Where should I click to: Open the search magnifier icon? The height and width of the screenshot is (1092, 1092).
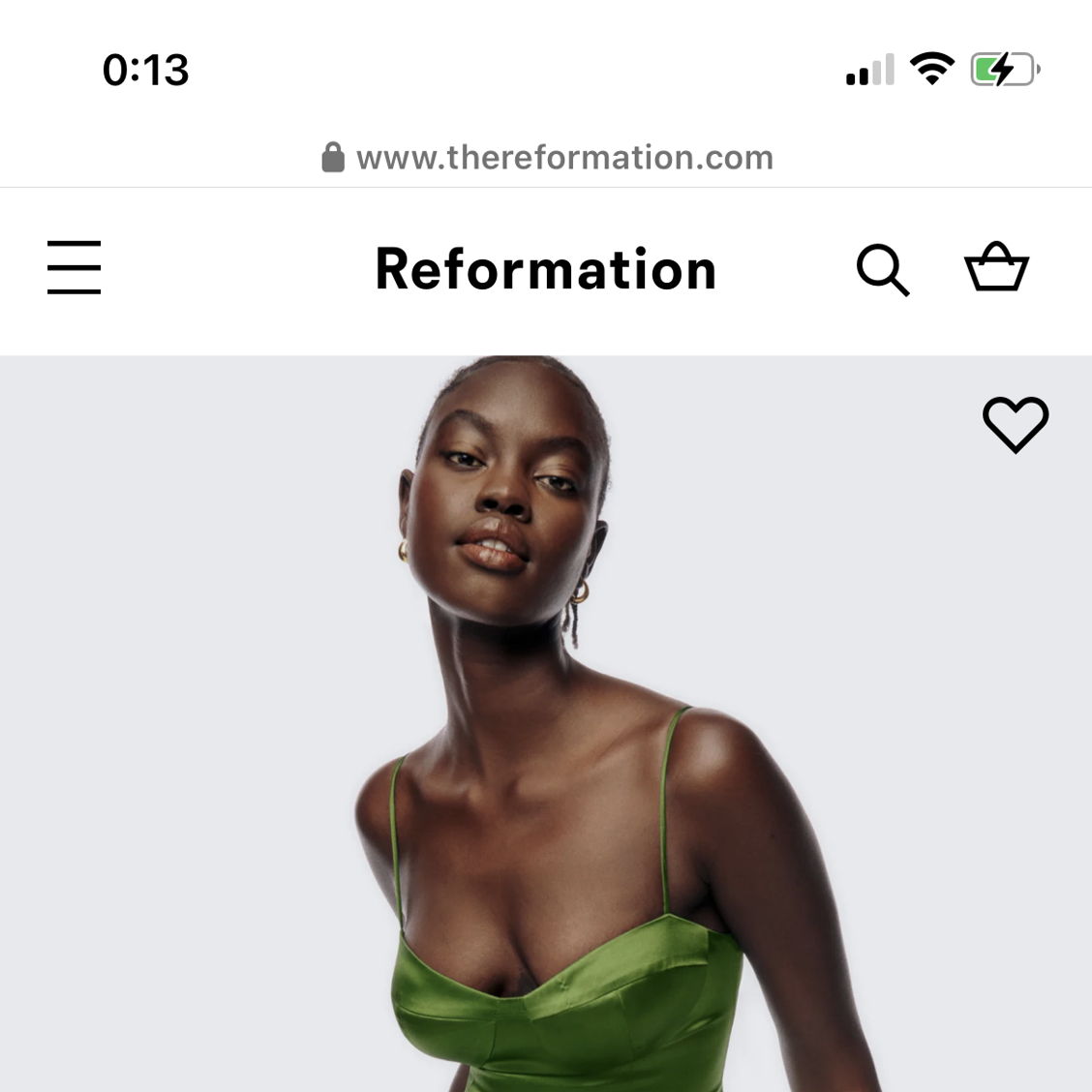(882, 269)
